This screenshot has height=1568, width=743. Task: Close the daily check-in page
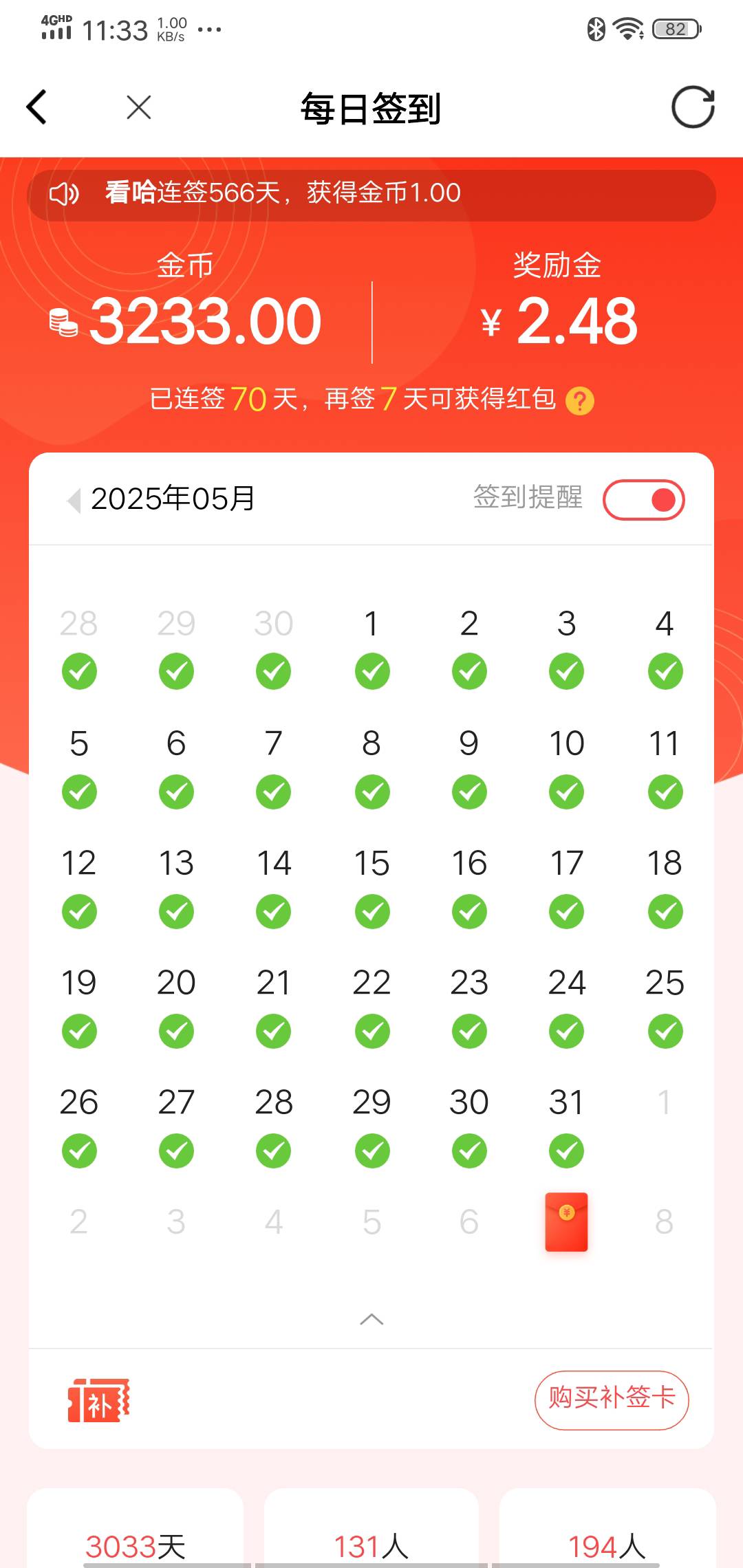click(x=139, y=107)
